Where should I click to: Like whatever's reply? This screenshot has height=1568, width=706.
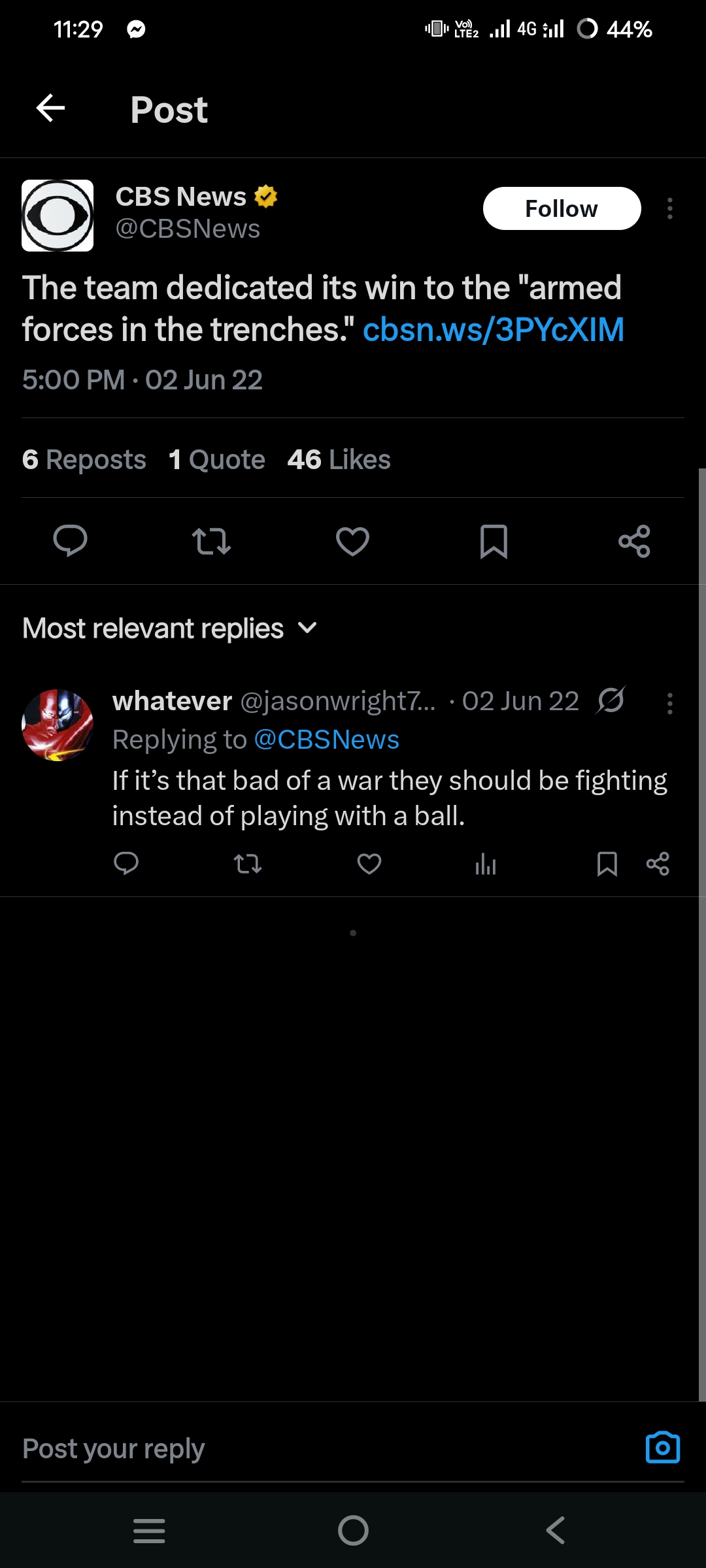click(x=369, y=864)
